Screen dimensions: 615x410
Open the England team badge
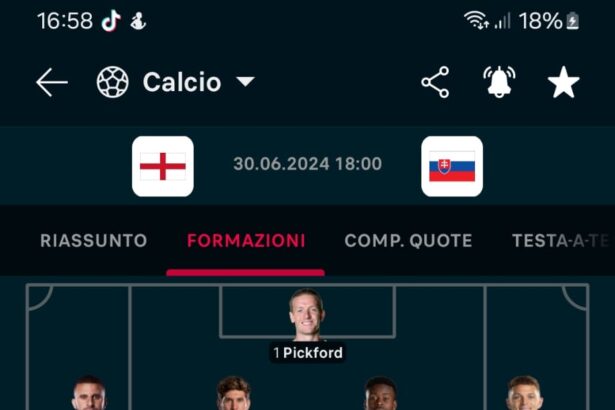tap(163, 165)
